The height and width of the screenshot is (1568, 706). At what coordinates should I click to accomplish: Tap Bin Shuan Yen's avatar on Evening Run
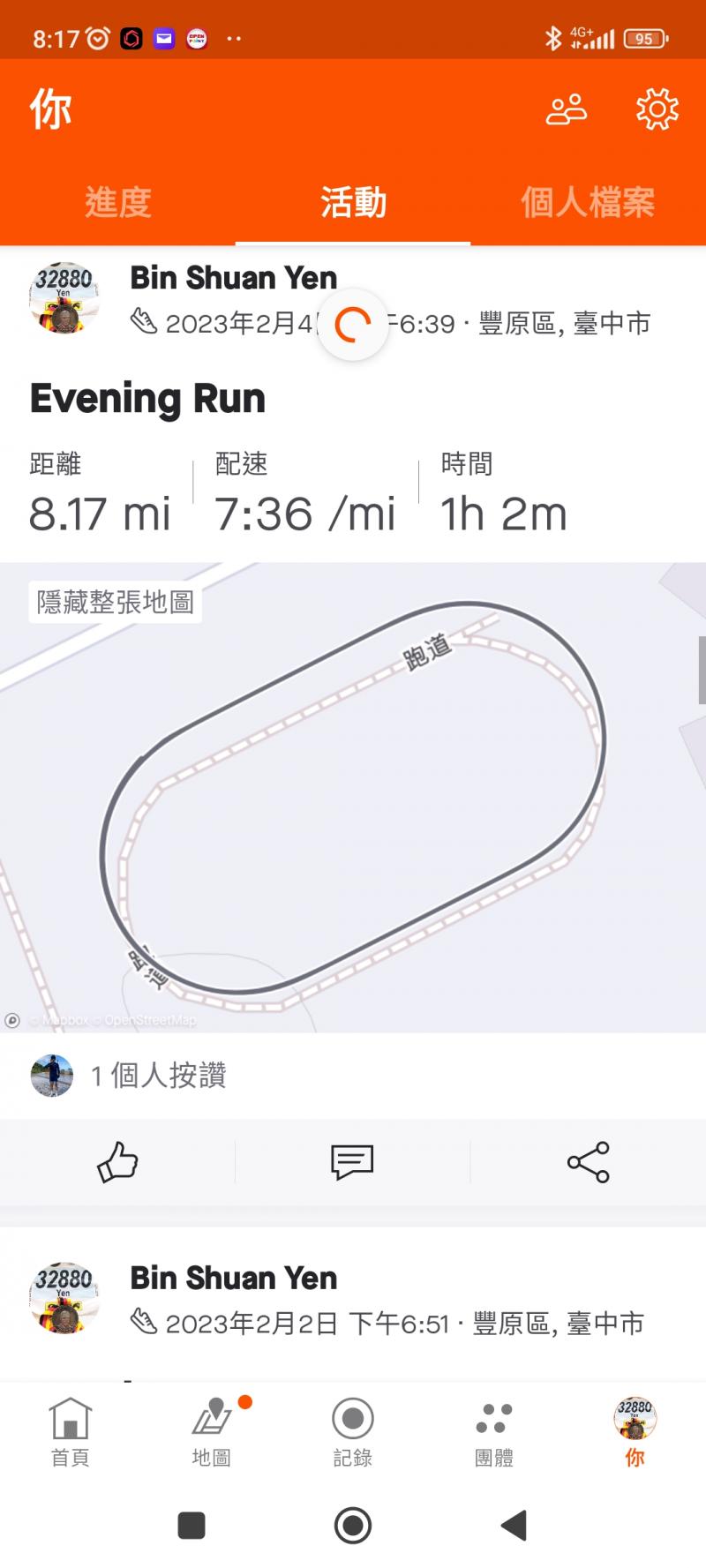(64, 298)
